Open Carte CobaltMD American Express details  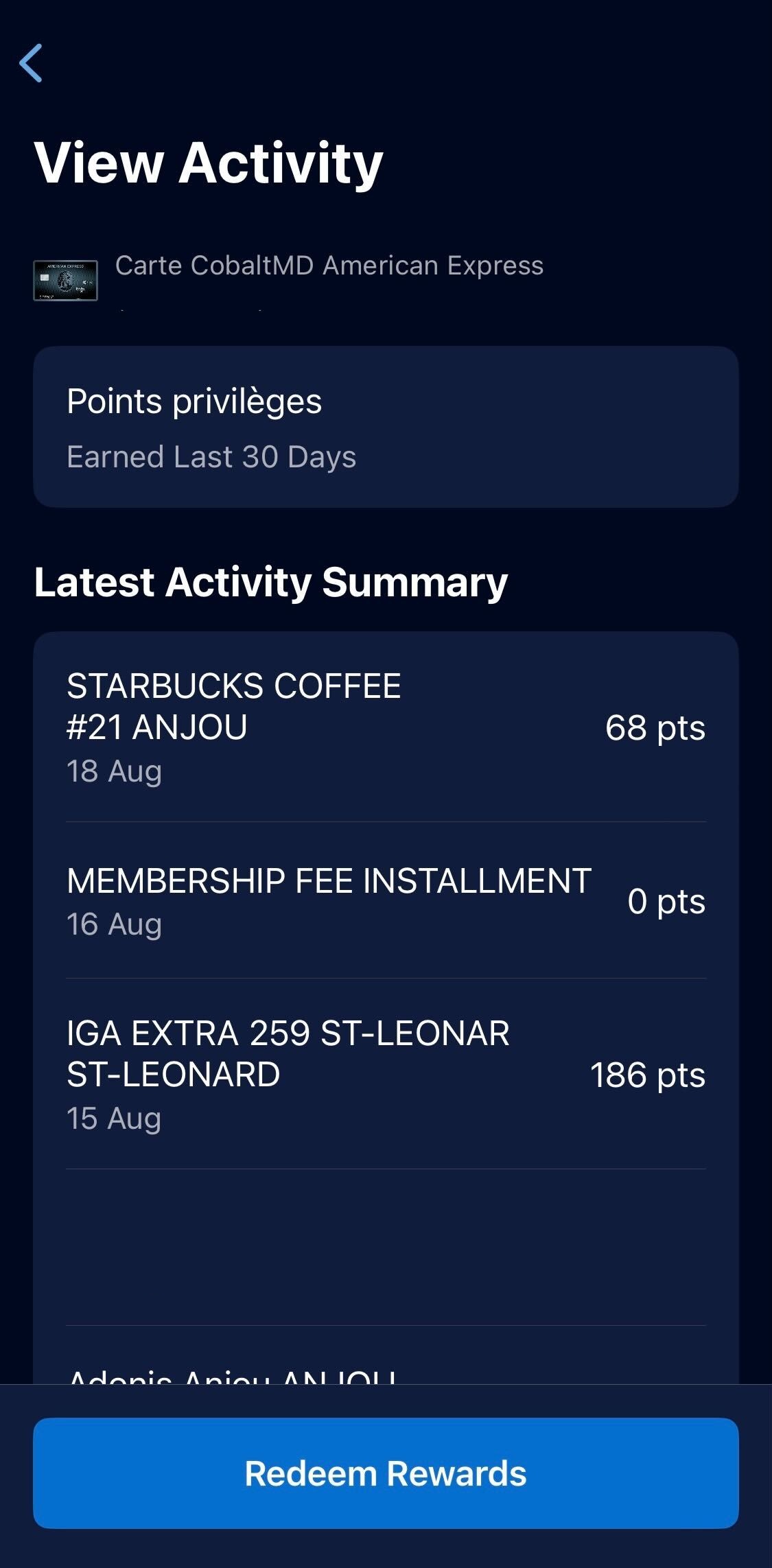click(x=329, y=266)
